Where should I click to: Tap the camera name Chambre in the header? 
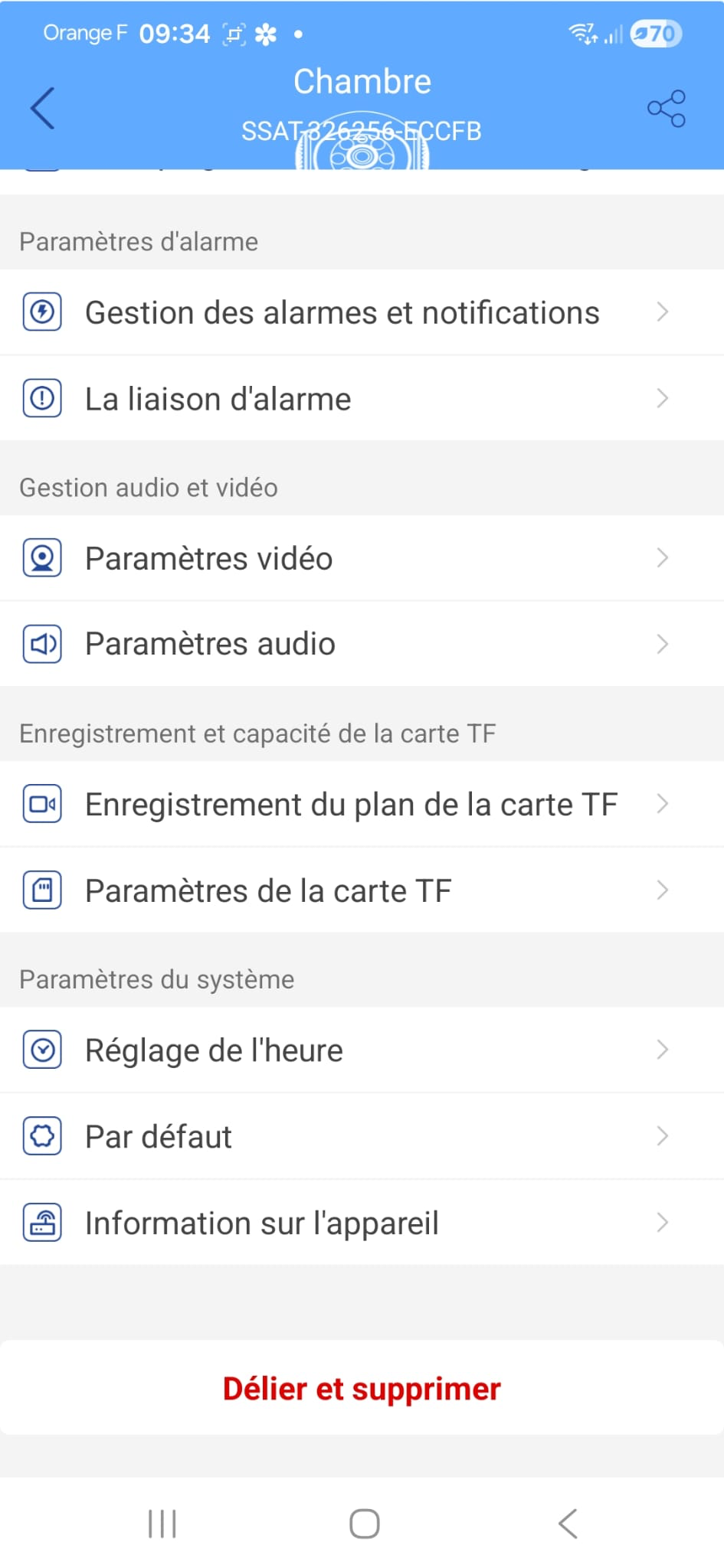[362, 80]
